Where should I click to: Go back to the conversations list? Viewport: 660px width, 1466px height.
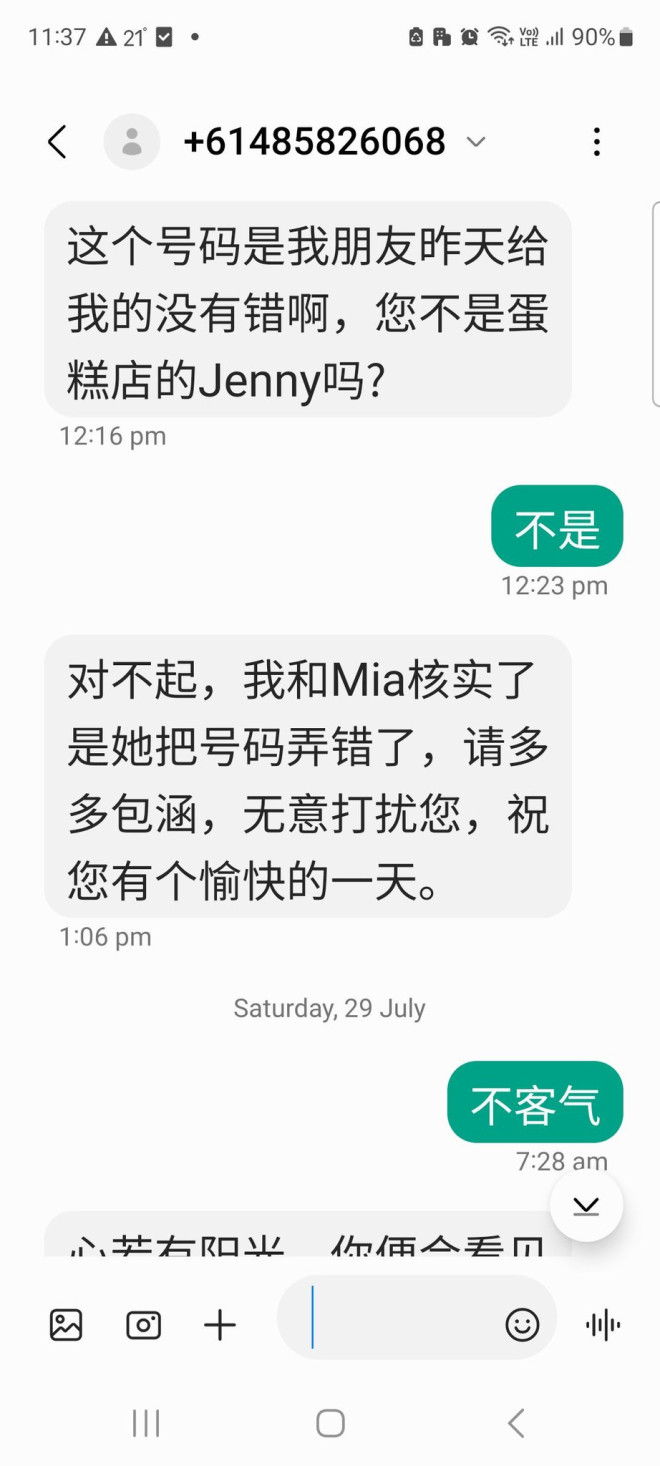click(58, 142)
